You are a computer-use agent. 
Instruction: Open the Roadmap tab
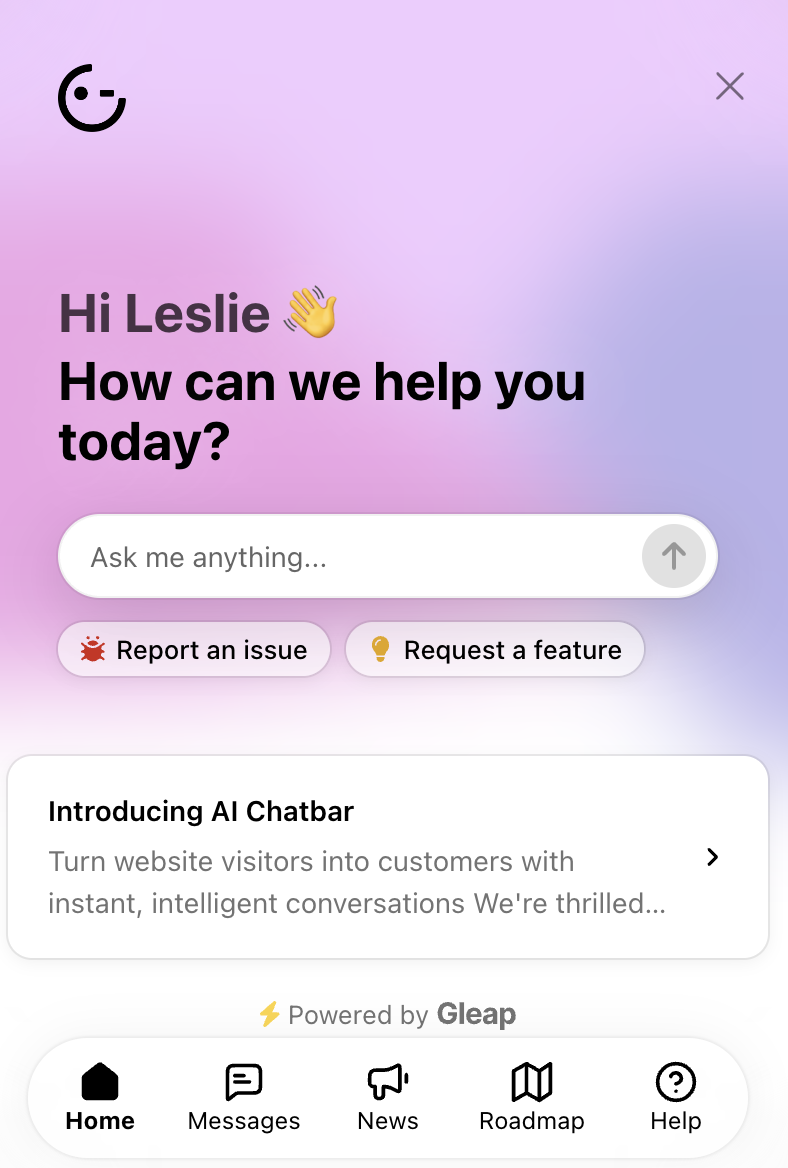[532, 1097]
